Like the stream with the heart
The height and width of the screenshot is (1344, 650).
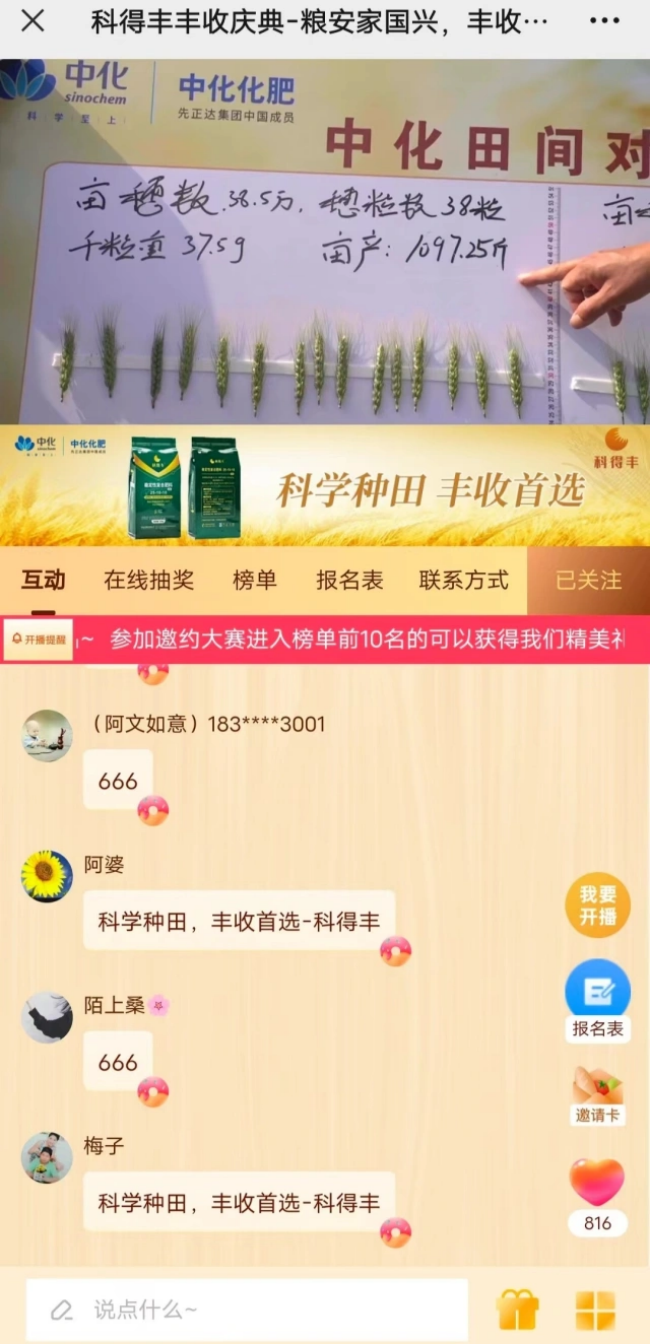[x=597, y=1185]
